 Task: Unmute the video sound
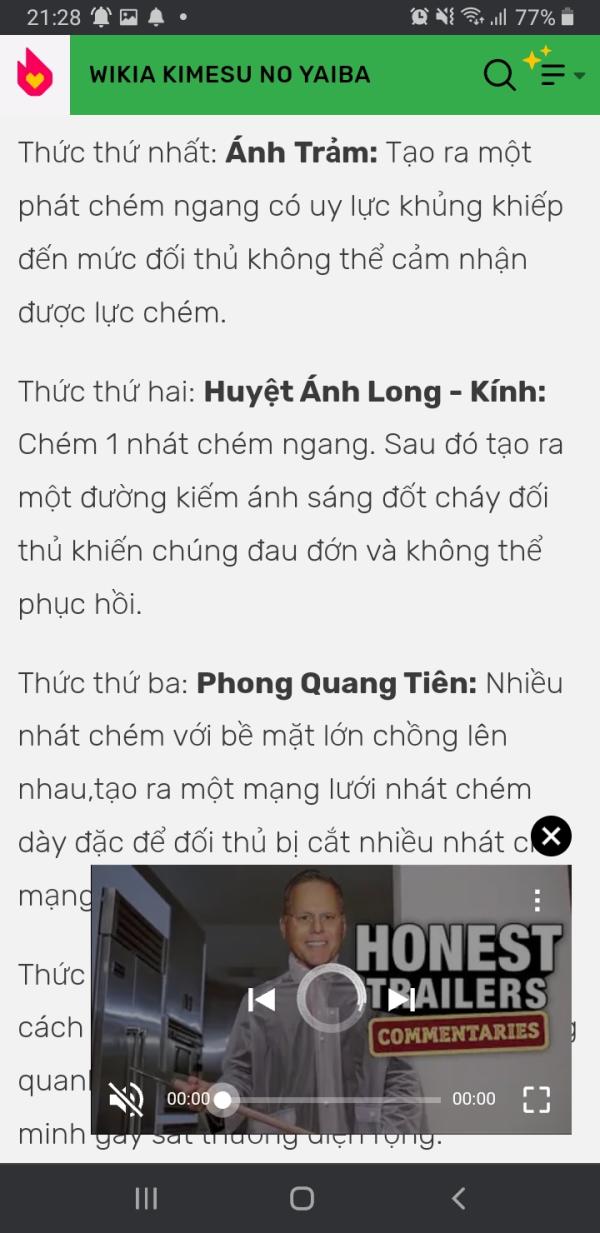(126, 1099)
